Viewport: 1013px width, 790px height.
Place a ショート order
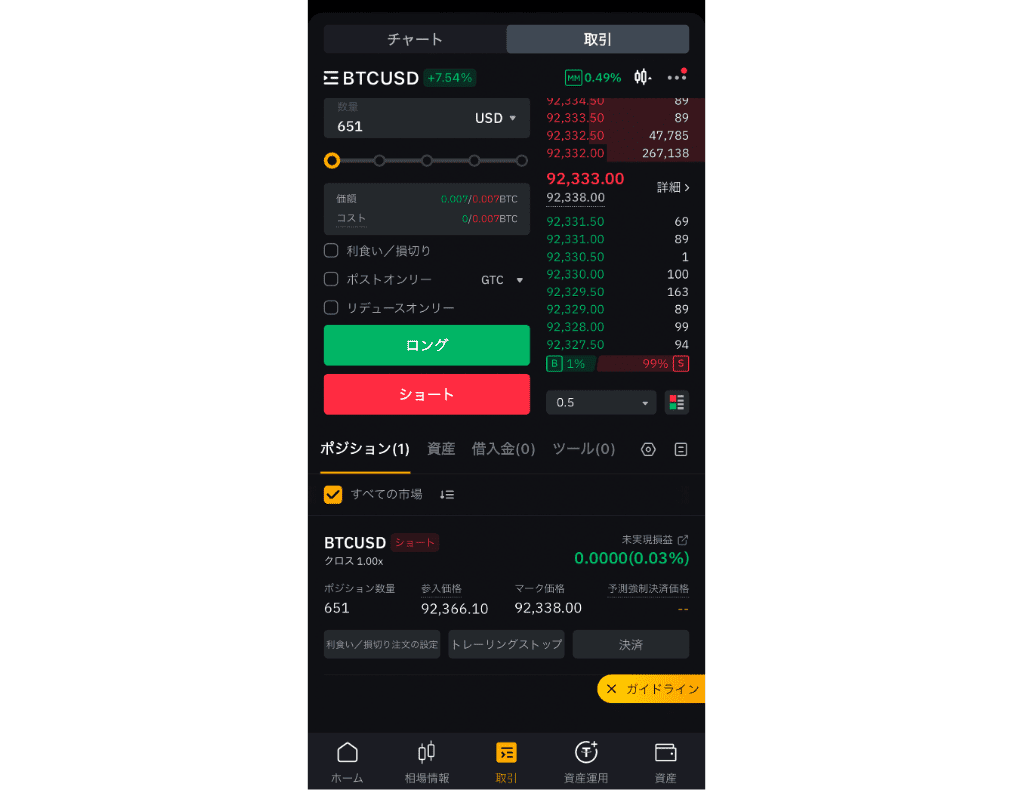(427, 394)
